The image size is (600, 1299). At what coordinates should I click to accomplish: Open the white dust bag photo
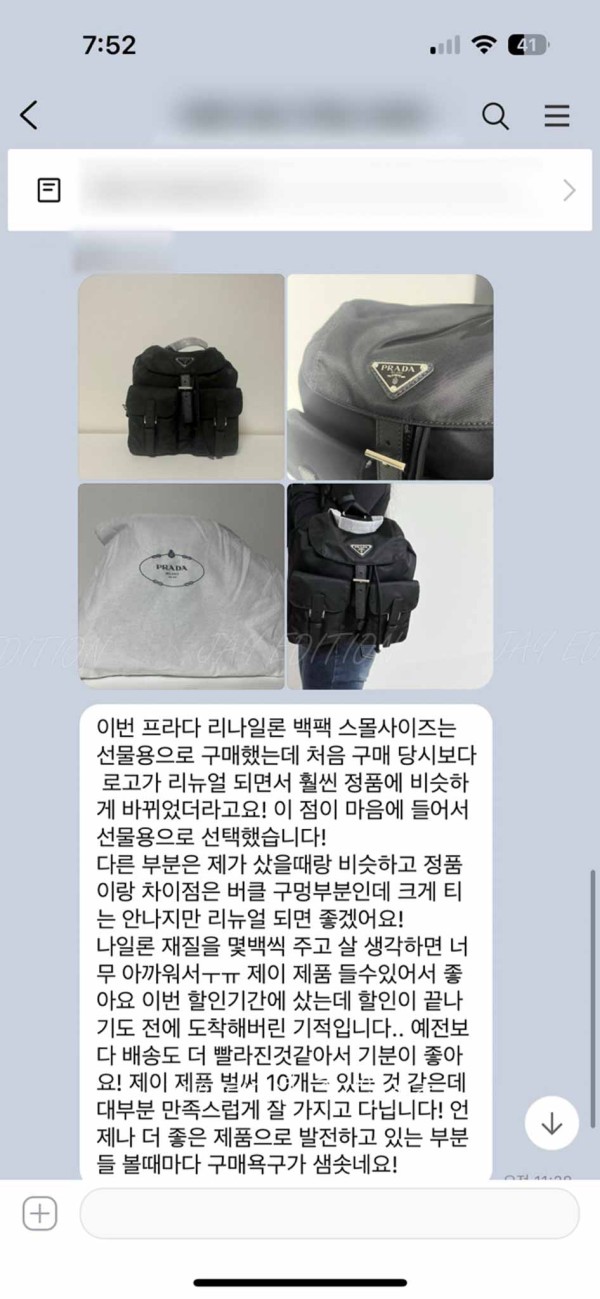tap(181, 586)
